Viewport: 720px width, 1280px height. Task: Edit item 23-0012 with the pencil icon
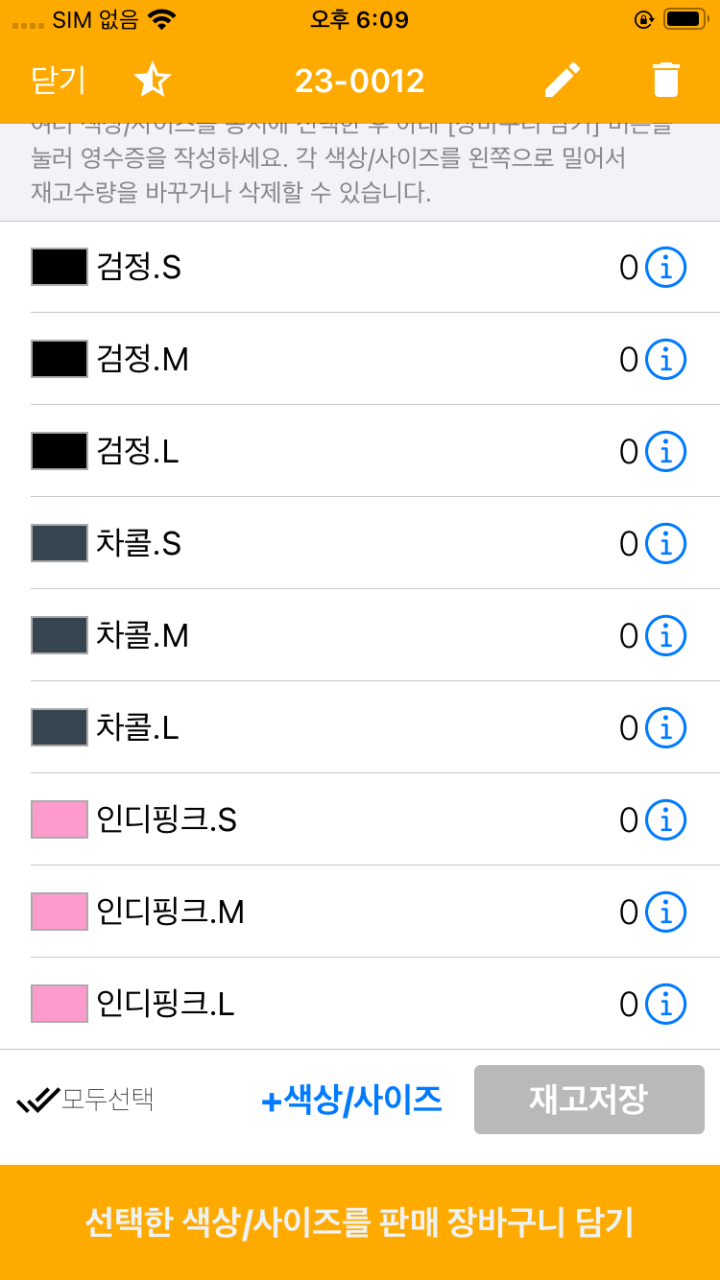click(562, 80)
